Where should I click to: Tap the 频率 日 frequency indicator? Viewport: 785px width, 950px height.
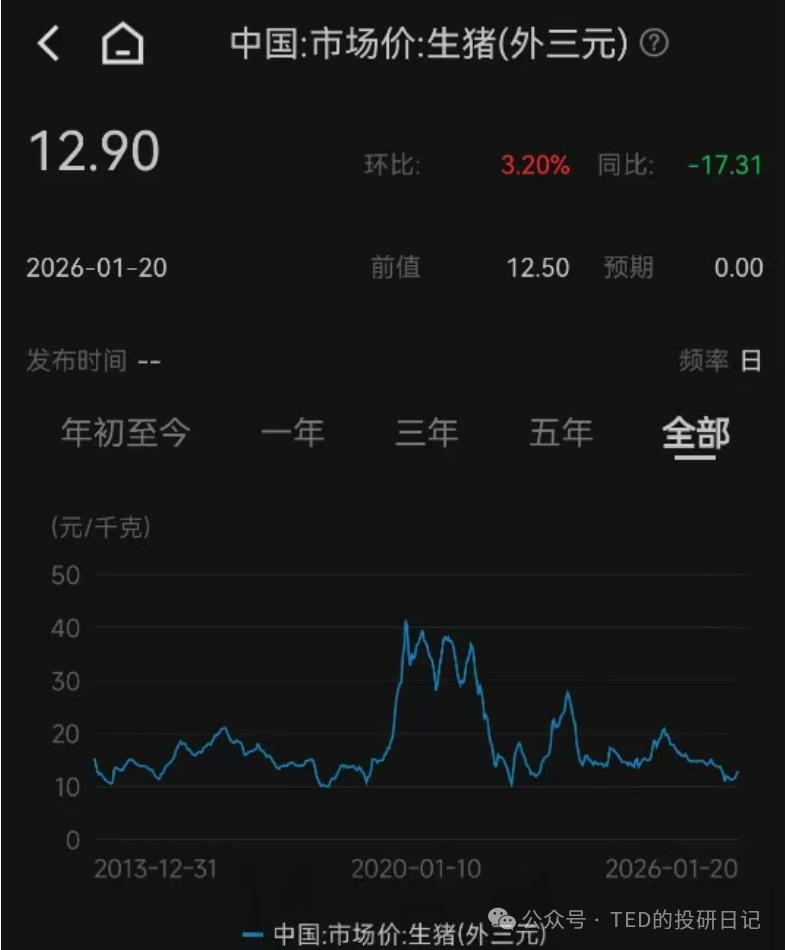click(x=720, y=362)
